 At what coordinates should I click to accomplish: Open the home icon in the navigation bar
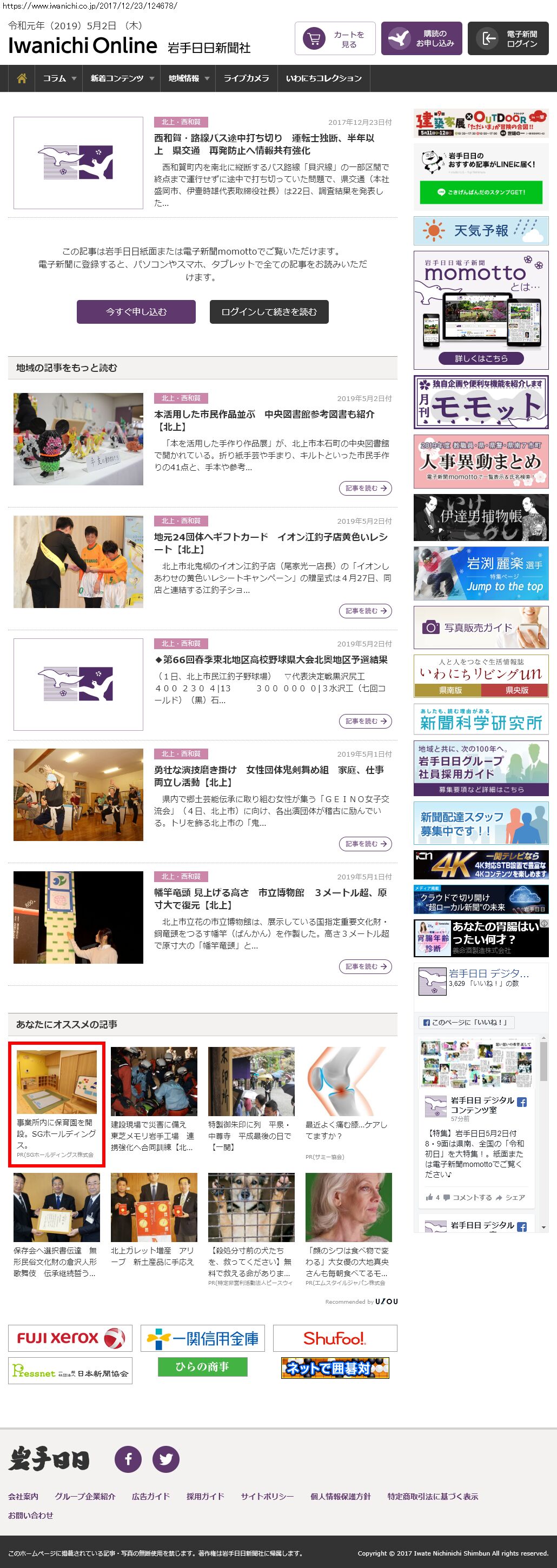point(21,78)
